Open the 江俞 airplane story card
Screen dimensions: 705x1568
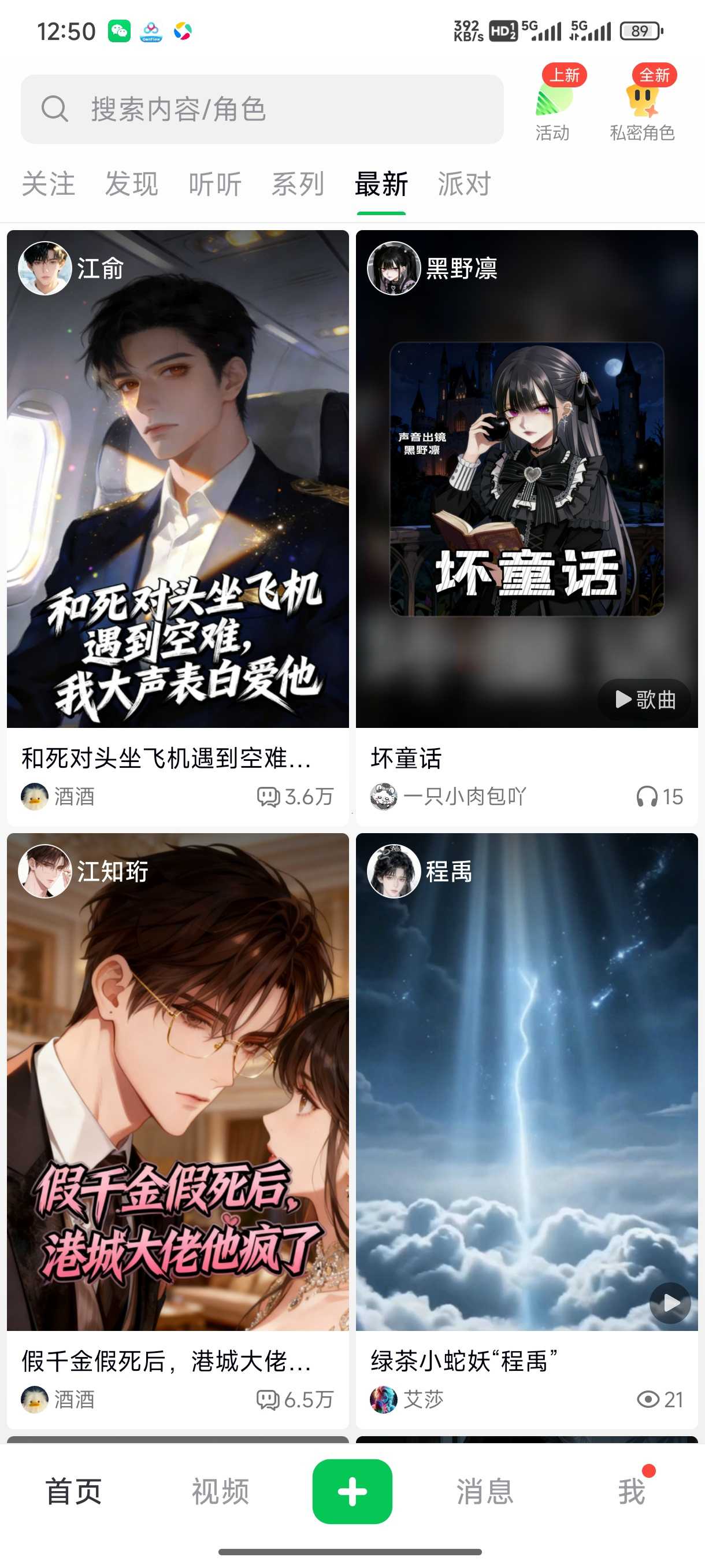tap(177, 487)
